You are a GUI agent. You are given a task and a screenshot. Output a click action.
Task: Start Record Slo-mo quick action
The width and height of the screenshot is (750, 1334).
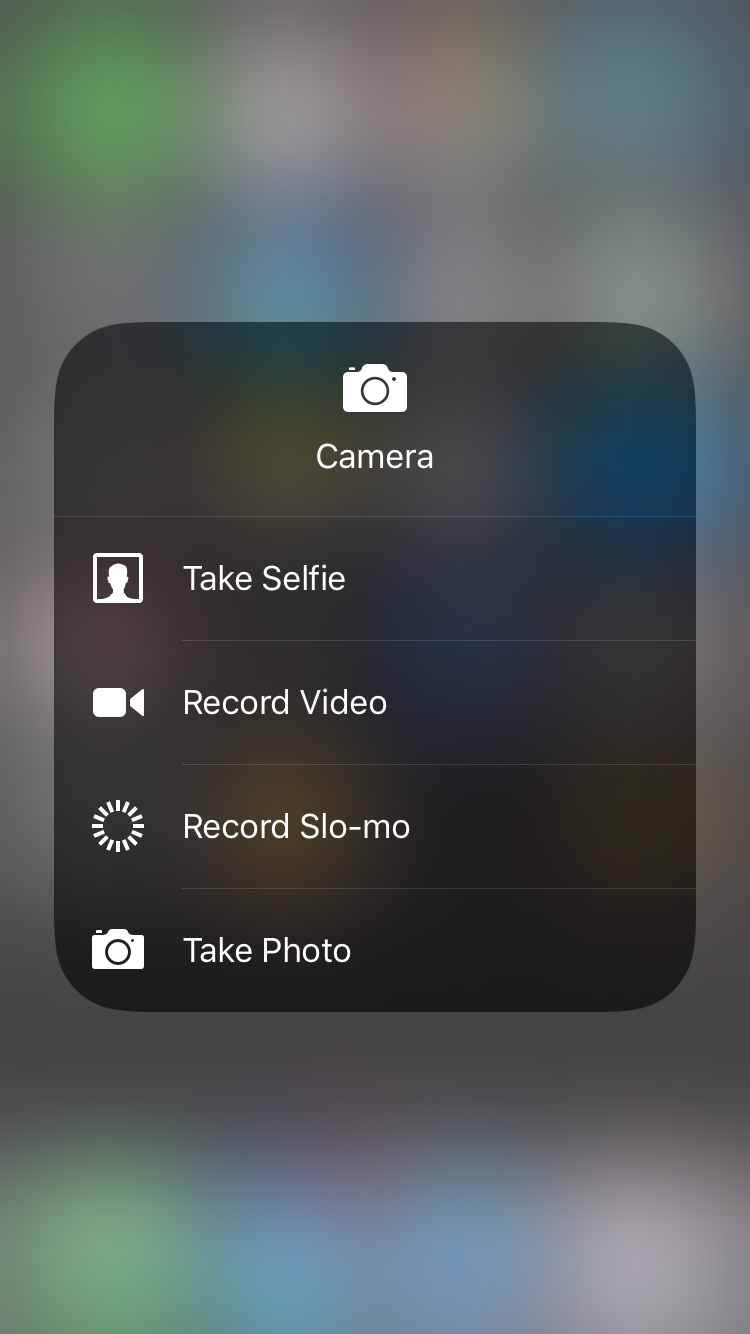click(375, 827)
